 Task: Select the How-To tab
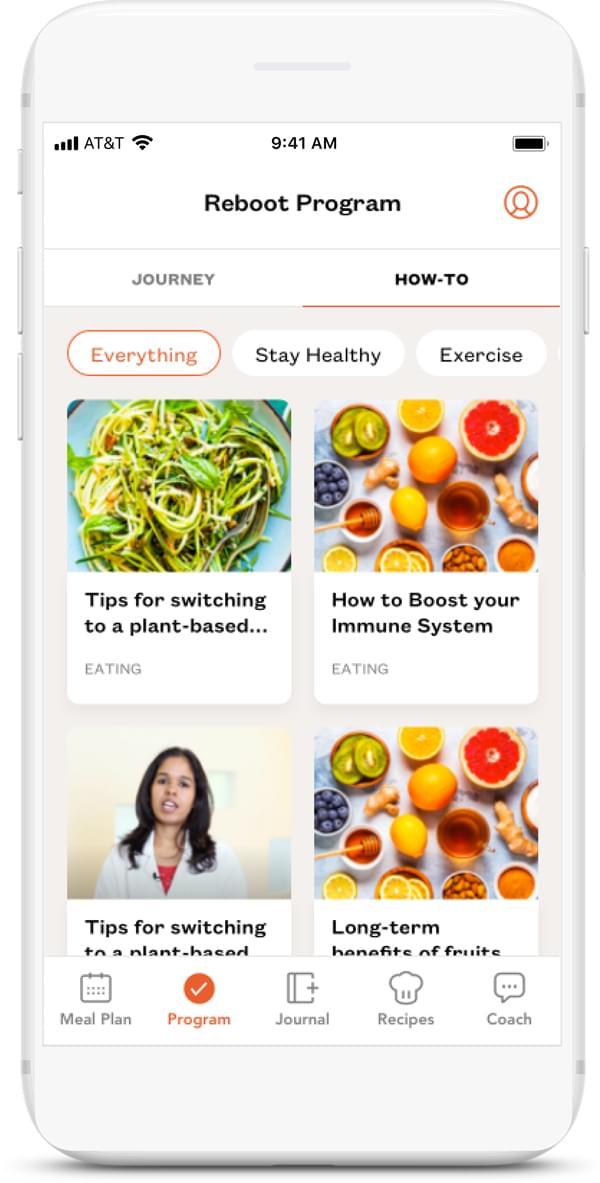[431, 279]
